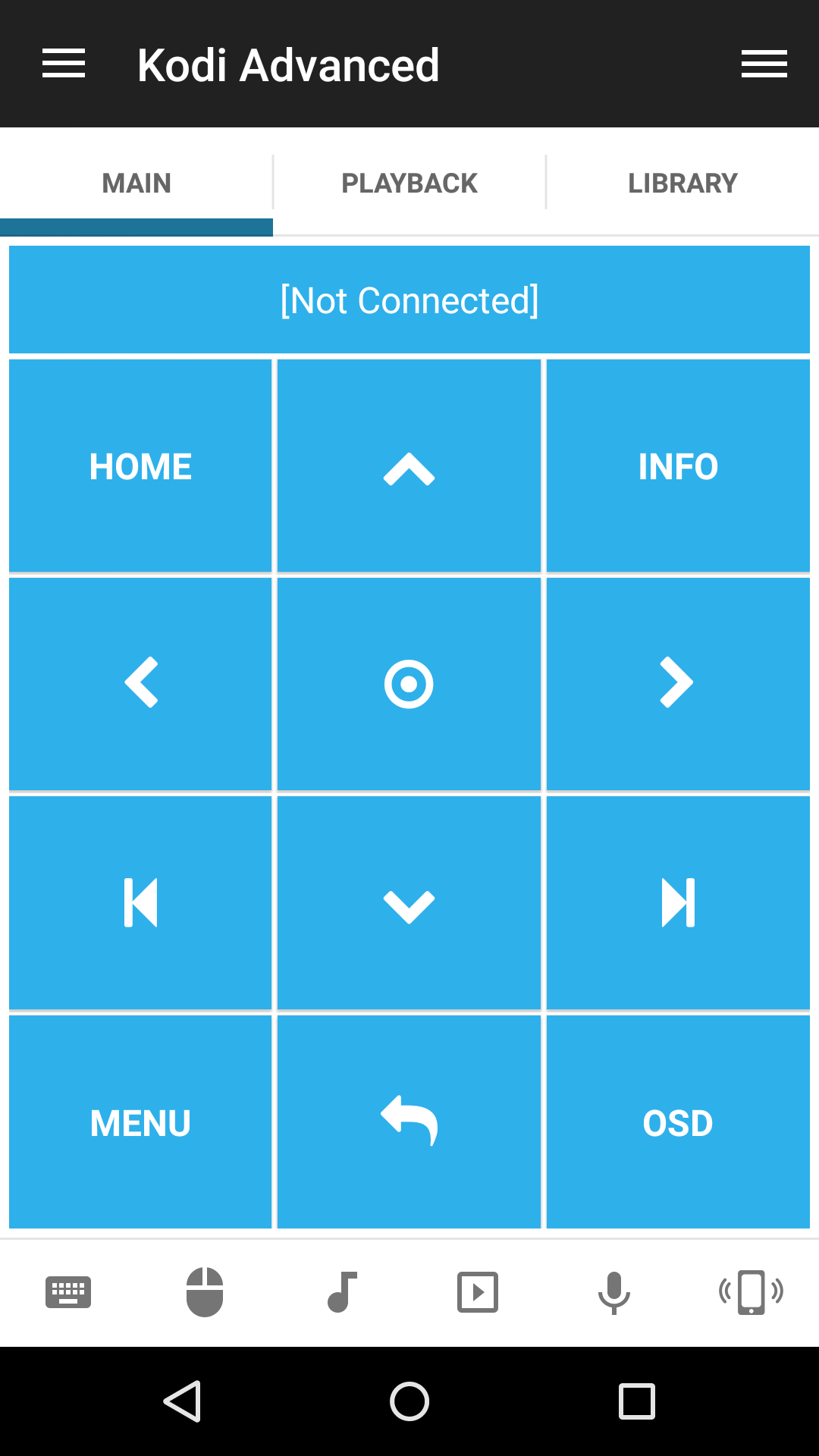Screen dimensions: 819x1456
Task: Activate the microphone voice input
Action: [x=614, y=1292]
